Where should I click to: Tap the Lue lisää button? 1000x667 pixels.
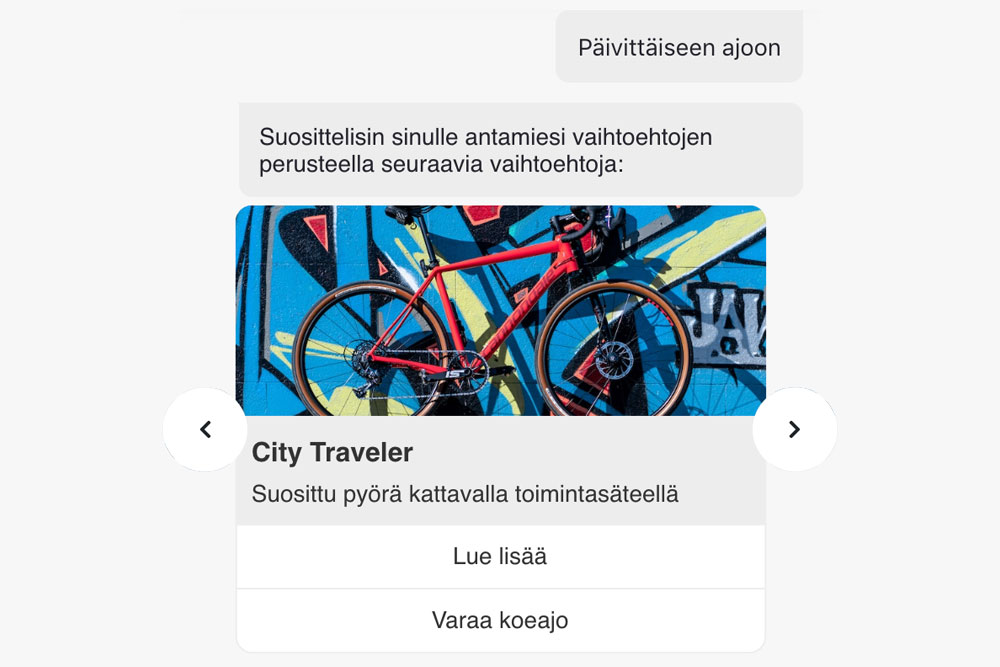pyautogui.click(x=500, y=557)
